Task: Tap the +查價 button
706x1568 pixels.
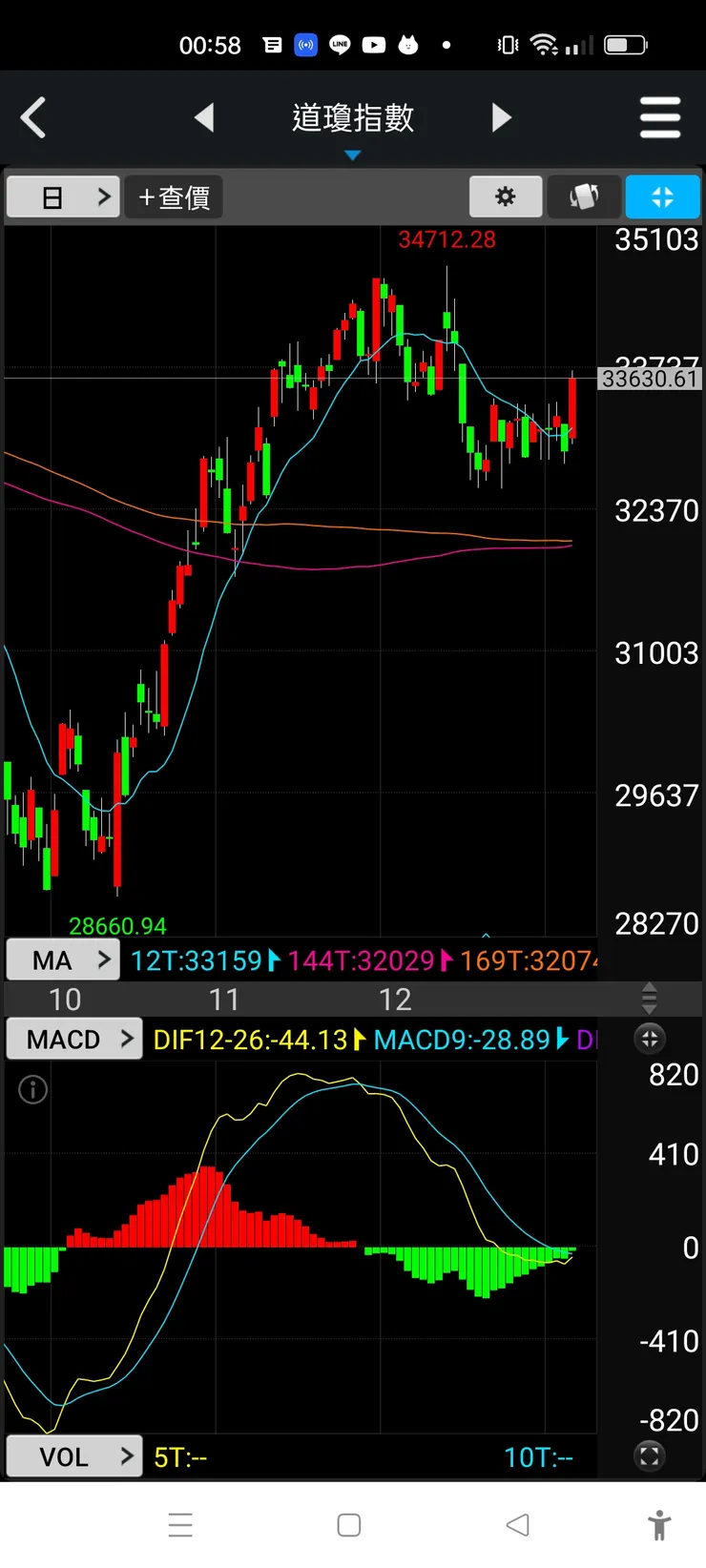Action: coord(174,197)
